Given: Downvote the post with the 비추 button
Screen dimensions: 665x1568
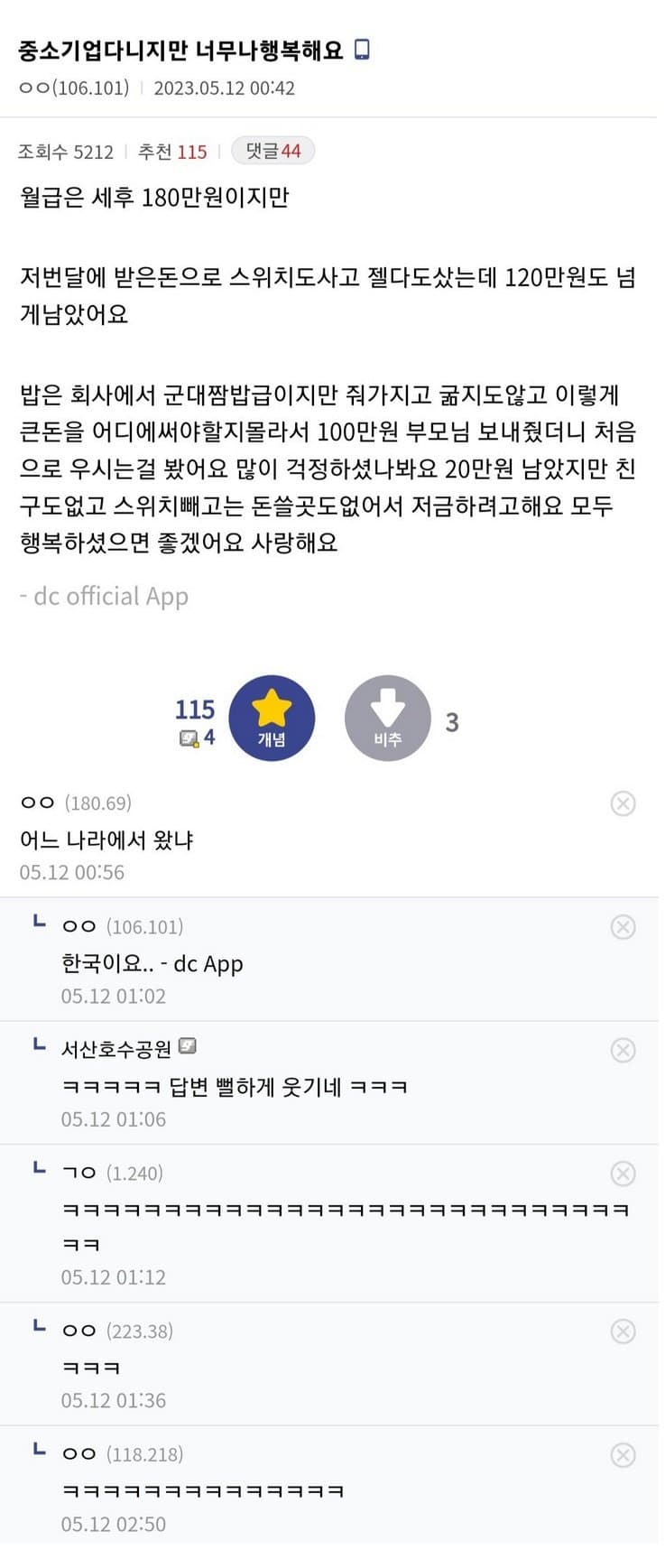Looking at the screenshot, I should click(x=388, y=719).
